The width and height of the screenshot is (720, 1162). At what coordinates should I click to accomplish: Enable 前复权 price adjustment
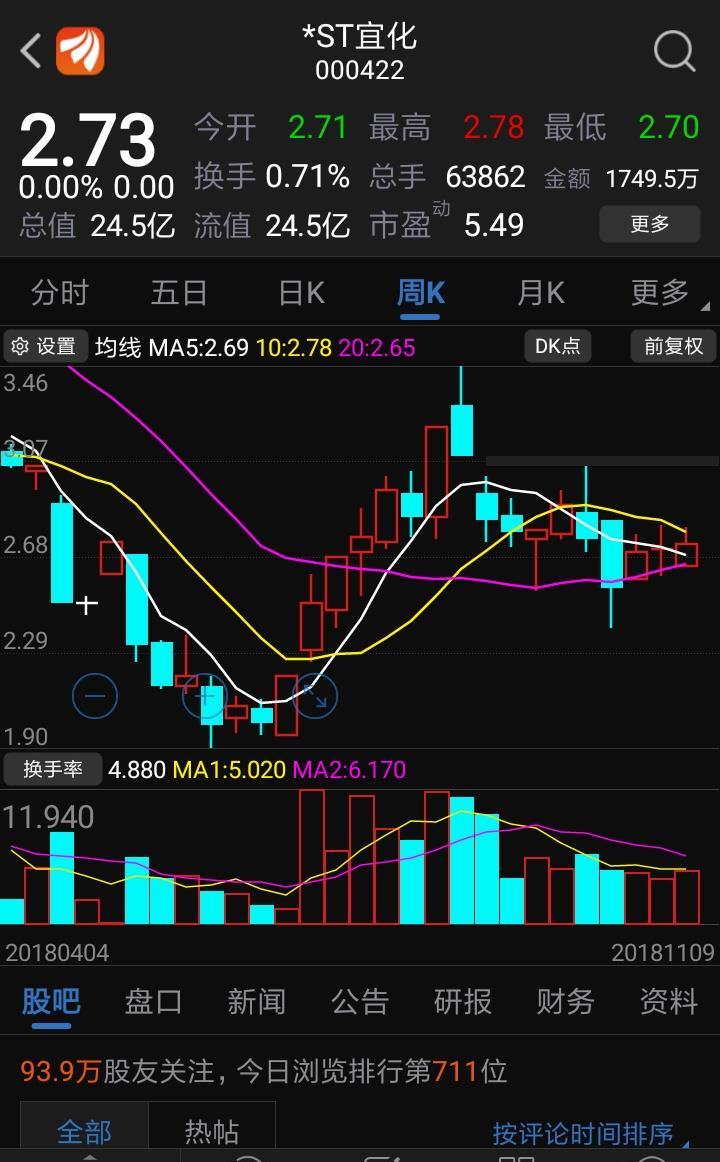[671, 346]
